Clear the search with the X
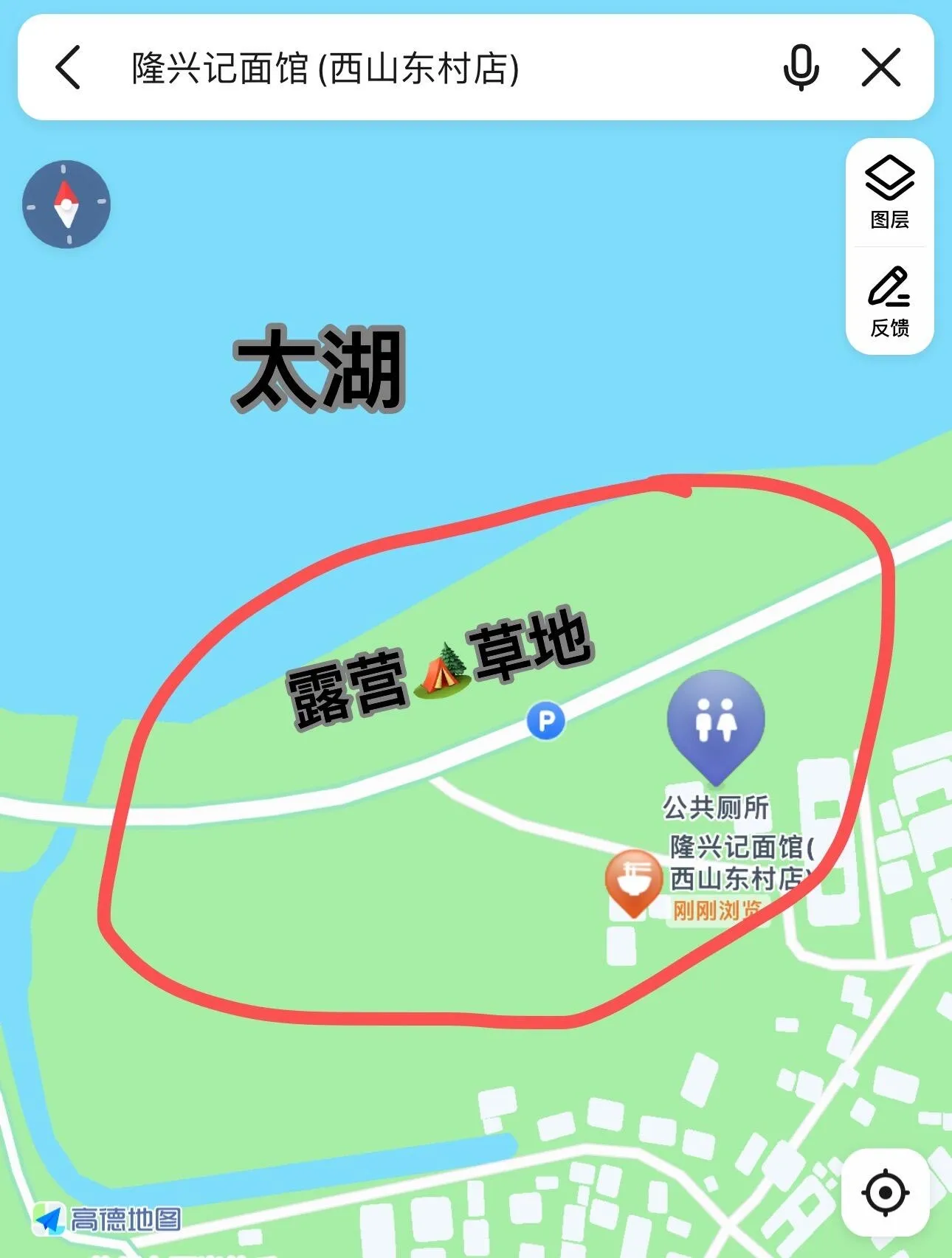Image resolution: width=952 pixels, height=1258 pixels. click(881, 67)
